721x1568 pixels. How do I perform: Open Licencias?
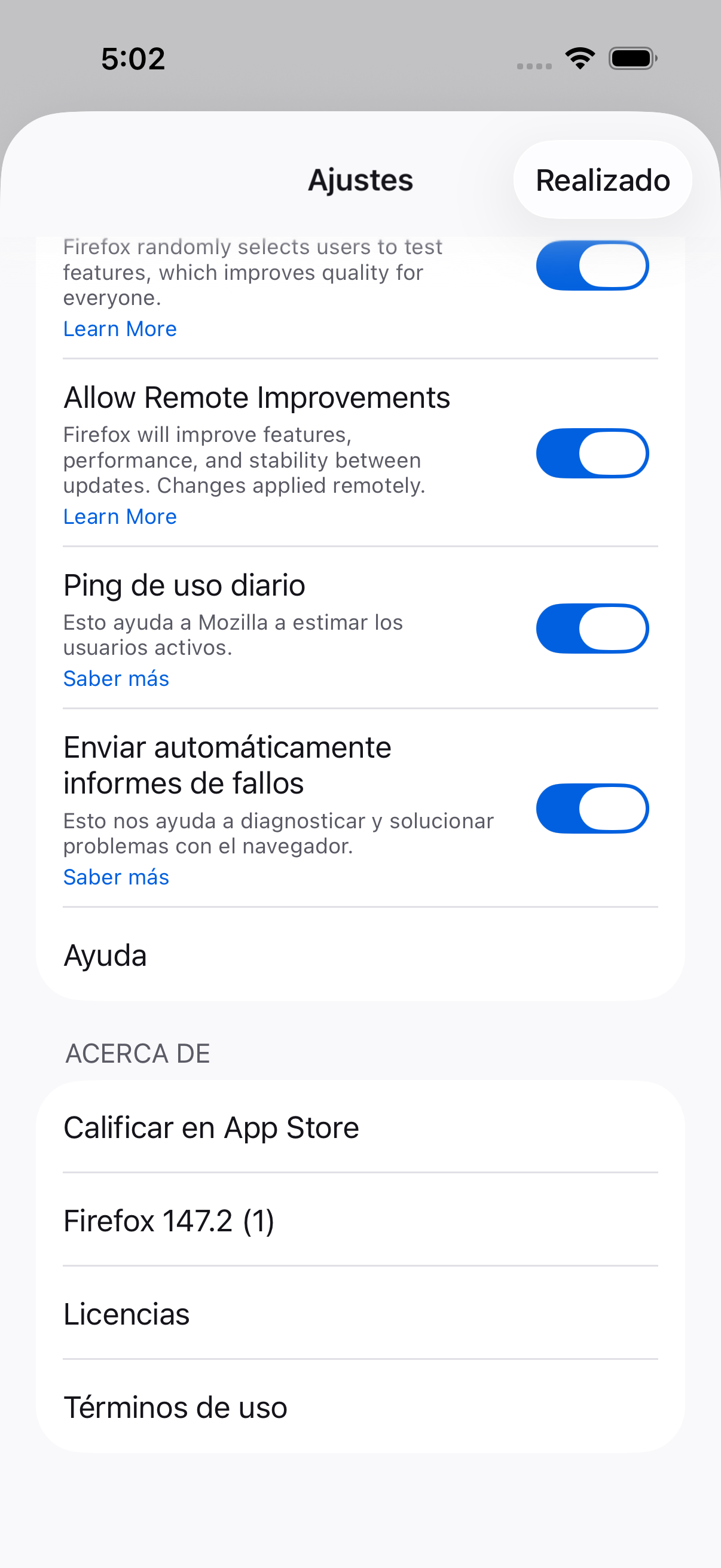click(x=359, y=1314)
